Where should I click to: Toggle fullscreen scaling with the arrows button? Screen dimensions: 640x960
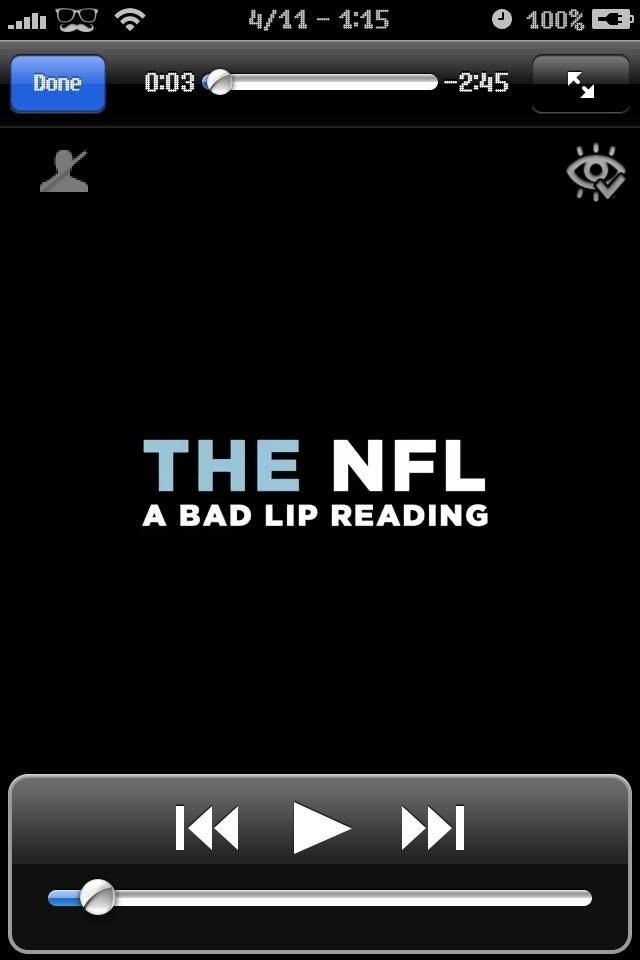coord(580,83)
